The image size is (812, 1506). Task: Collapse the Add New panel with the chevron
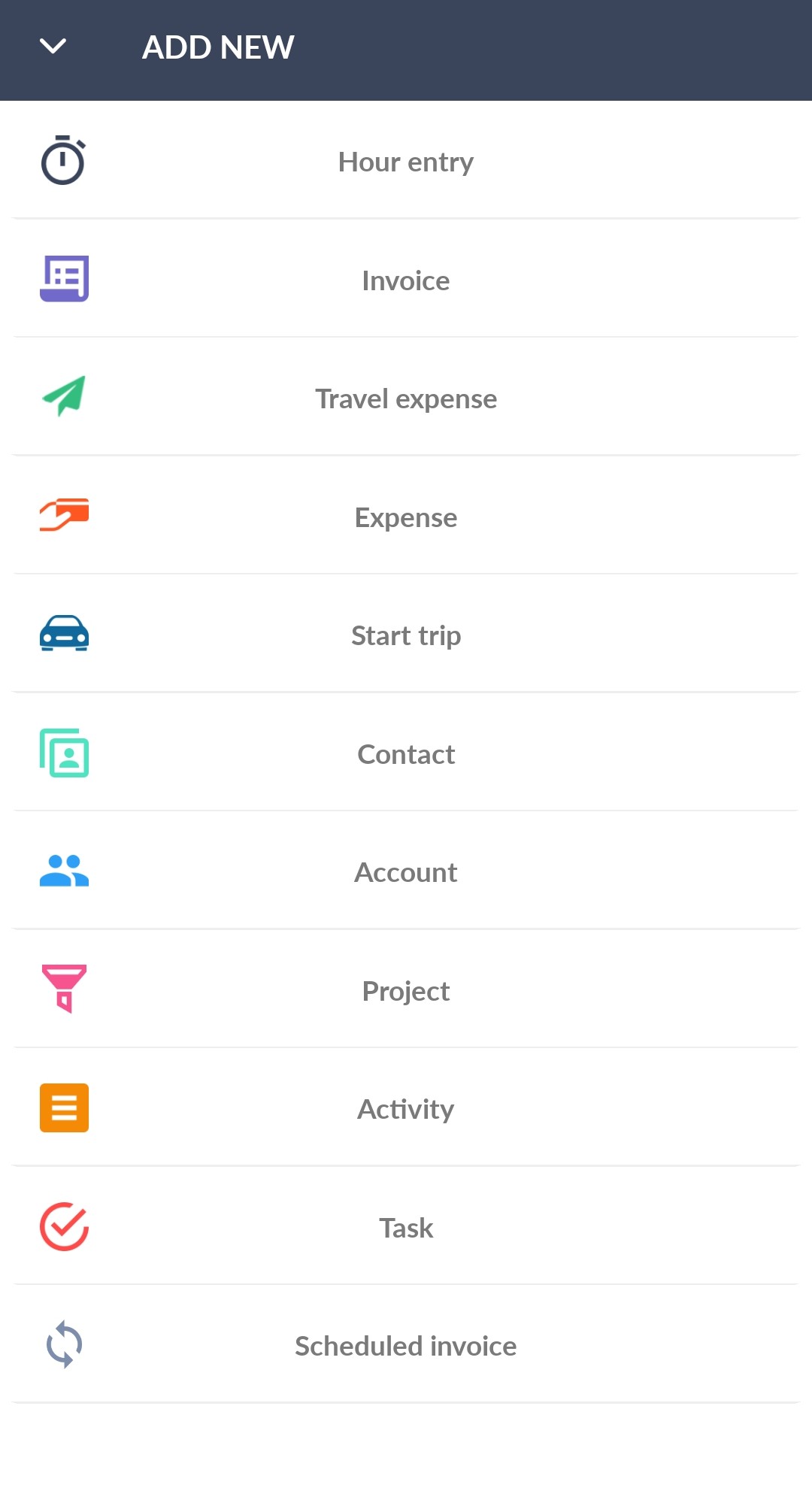[x=53, y=47]
